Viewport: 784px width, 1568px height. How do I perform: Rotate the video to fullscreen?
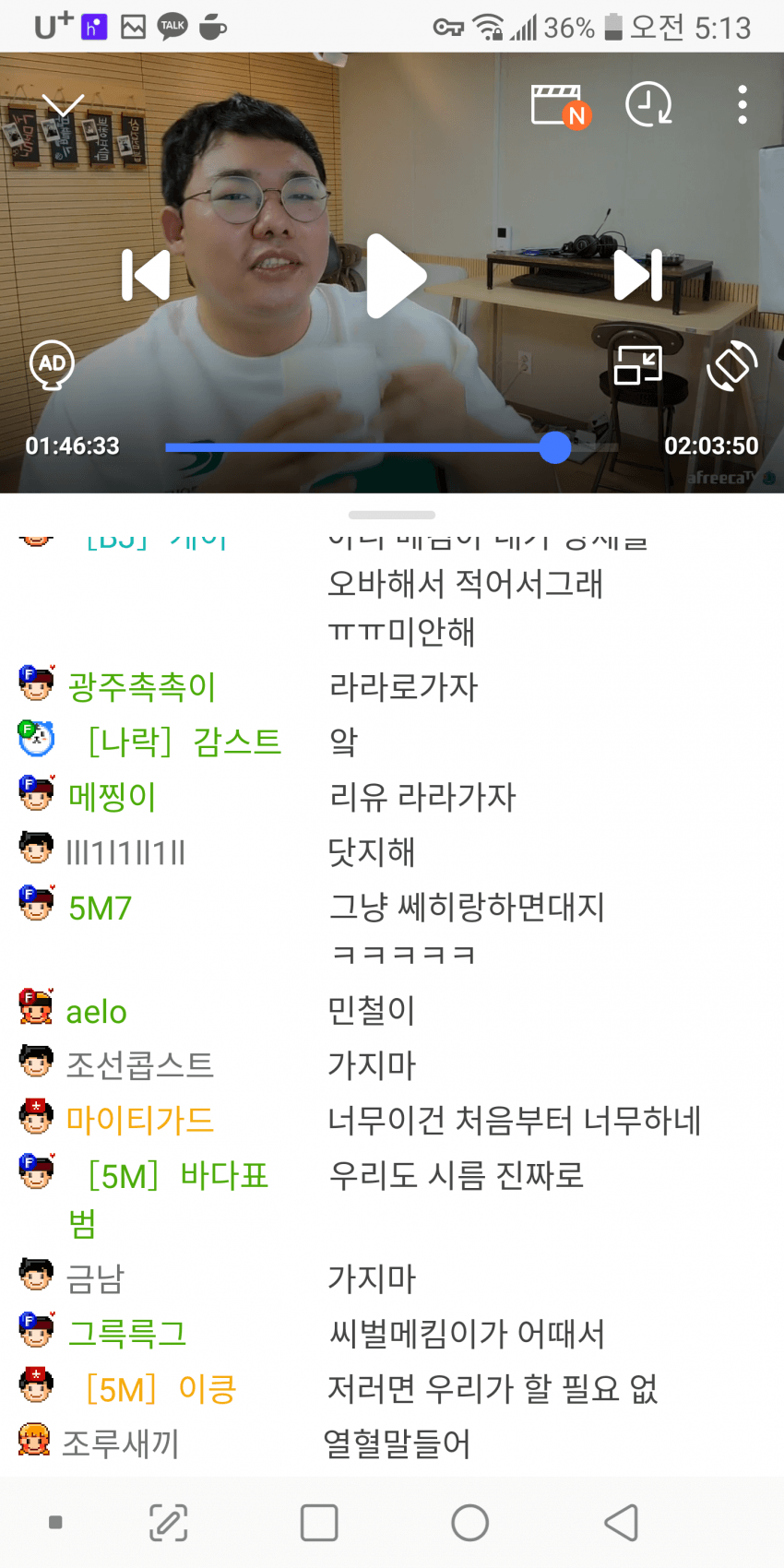pos(731,365)
